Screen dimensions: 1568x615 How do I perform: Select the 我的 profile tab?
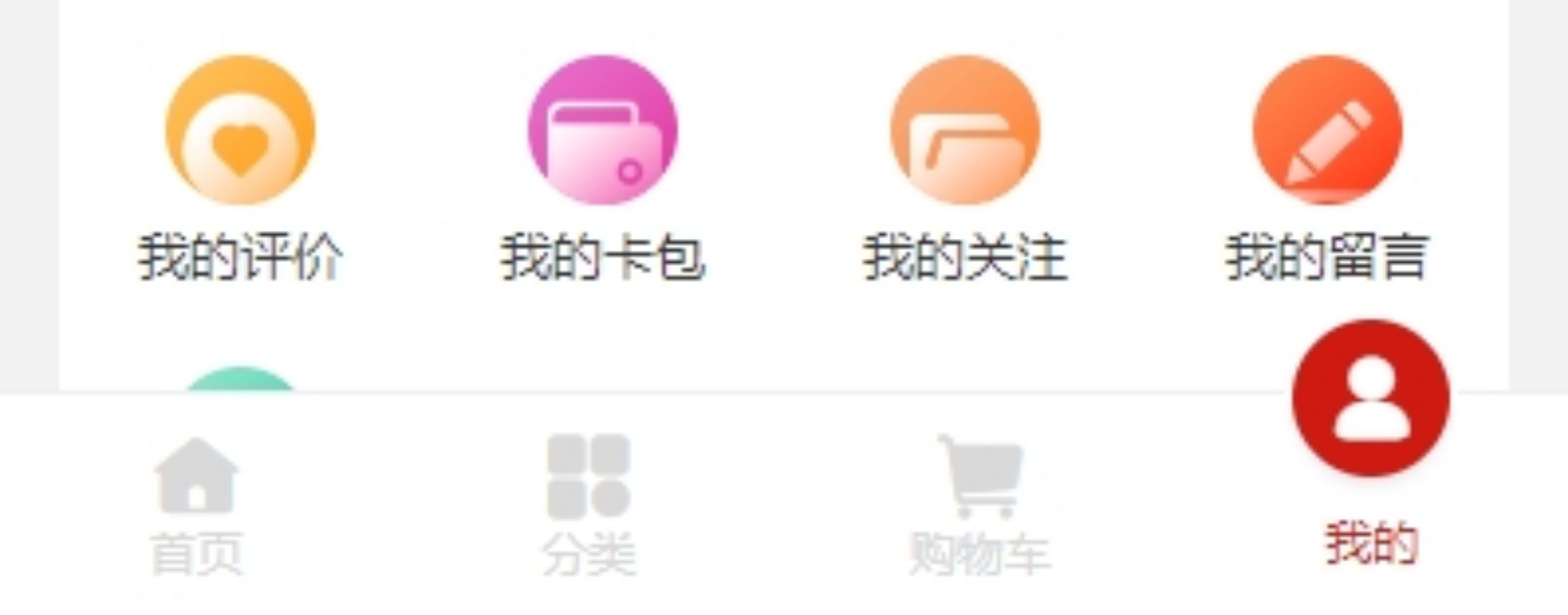tap(1371, 443)
